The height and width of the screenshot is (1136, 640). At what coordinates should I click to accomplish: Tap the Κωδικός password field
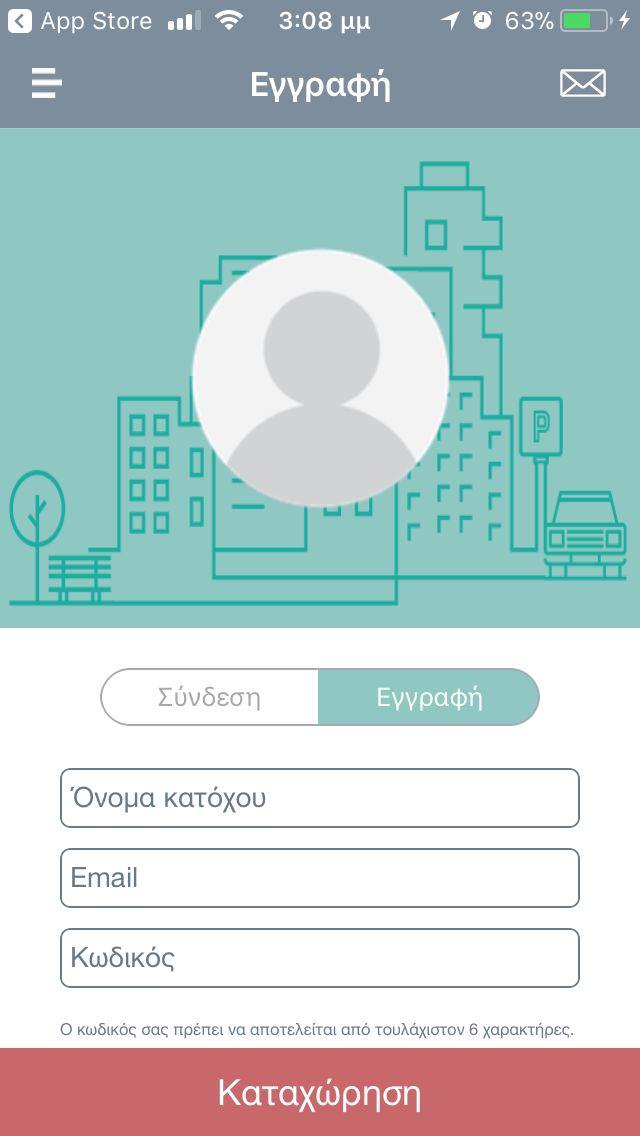[x=320, y=958]
